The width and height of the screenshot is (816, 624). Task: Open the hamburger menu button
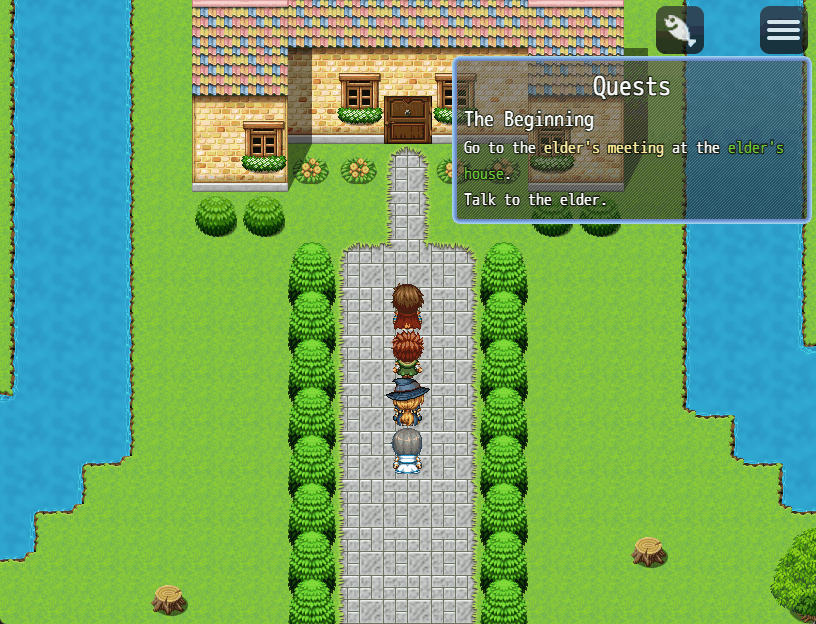click(x=783, y=30)
